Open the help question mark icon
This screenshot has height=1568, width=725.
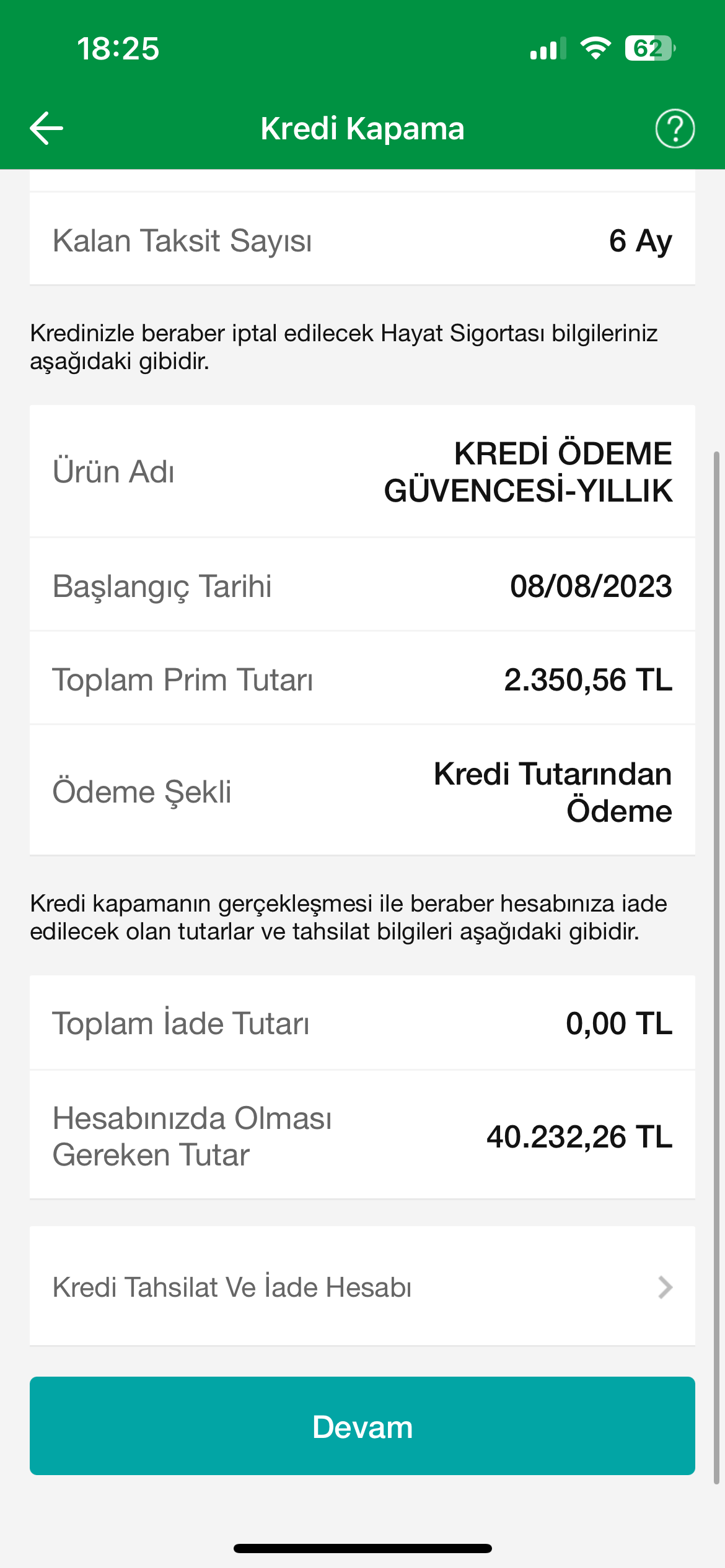[675, 128]
